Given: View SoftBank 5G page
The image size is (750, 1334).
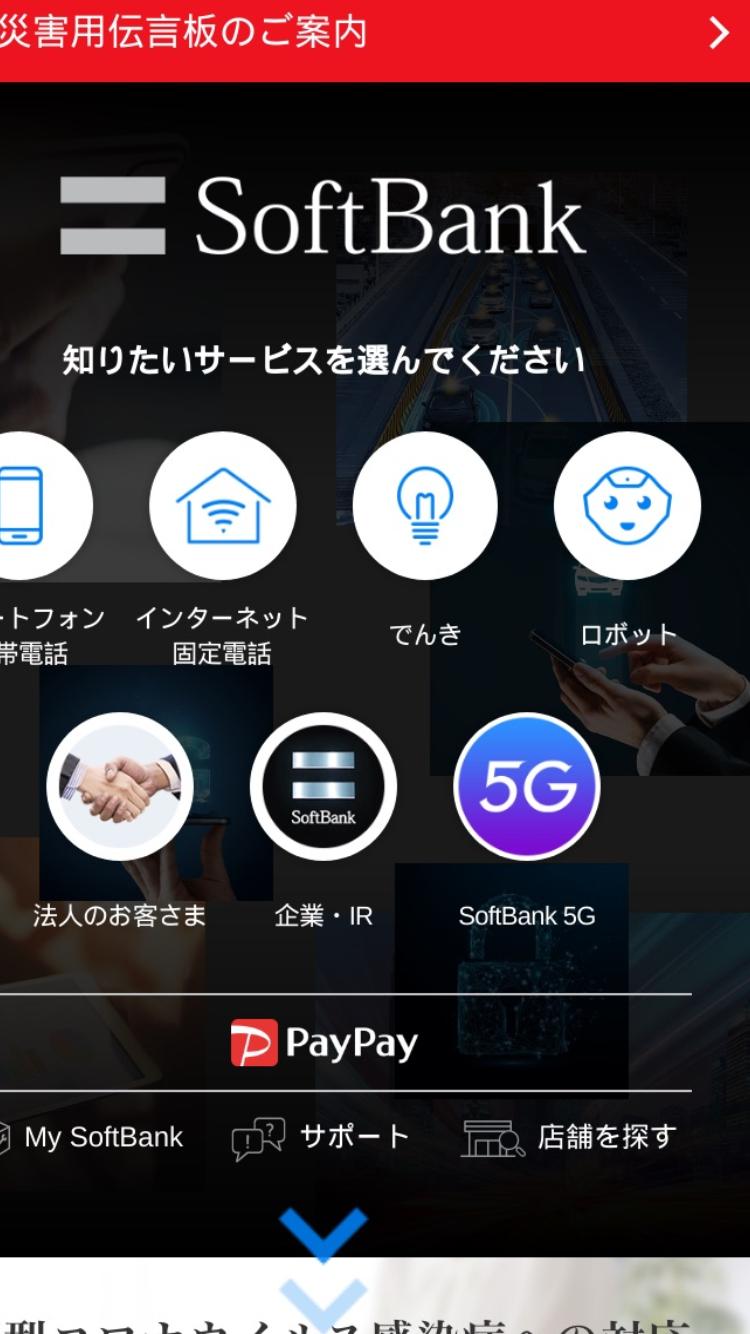Looking at the screenshot, I should [527, 787].
